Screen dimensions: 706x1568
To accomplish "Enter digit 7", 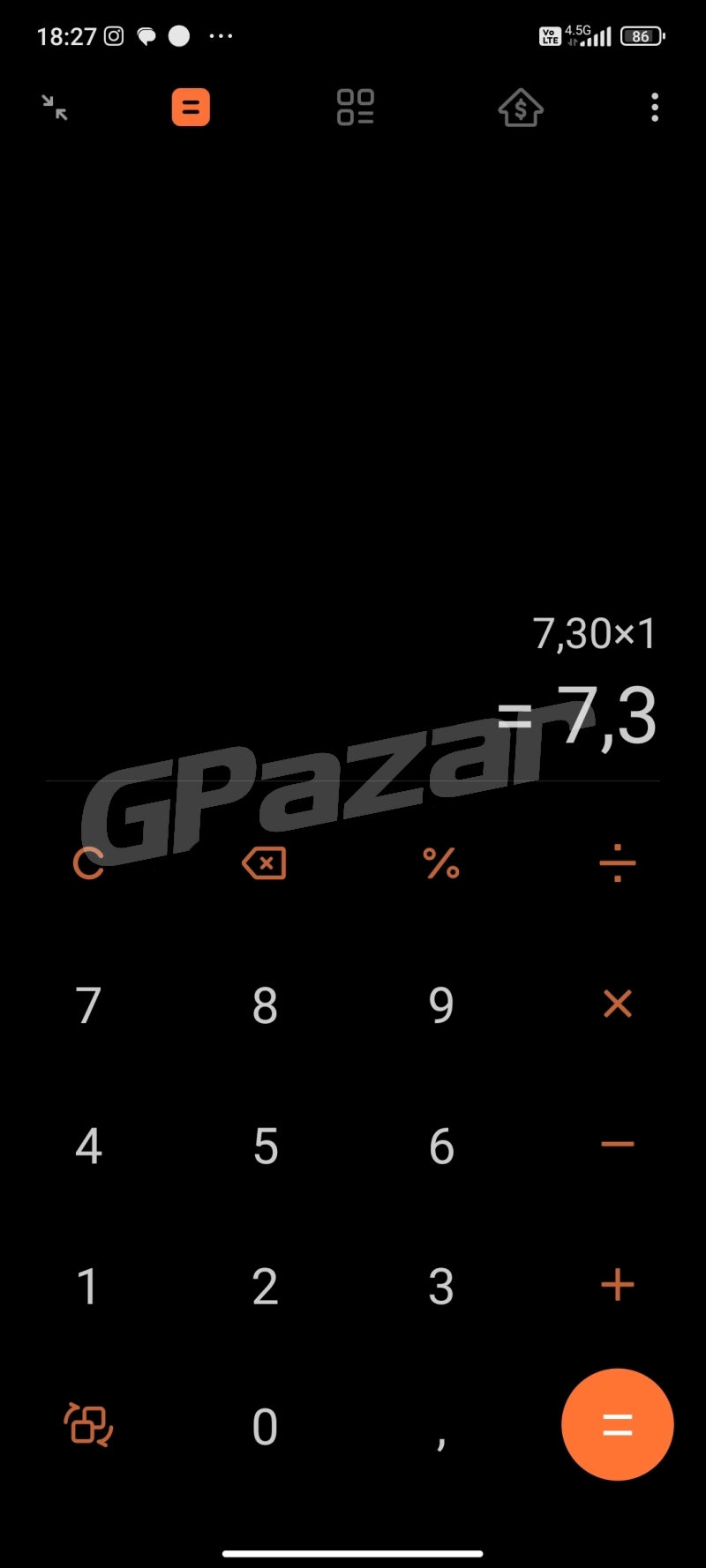I will click(88, 1004).
